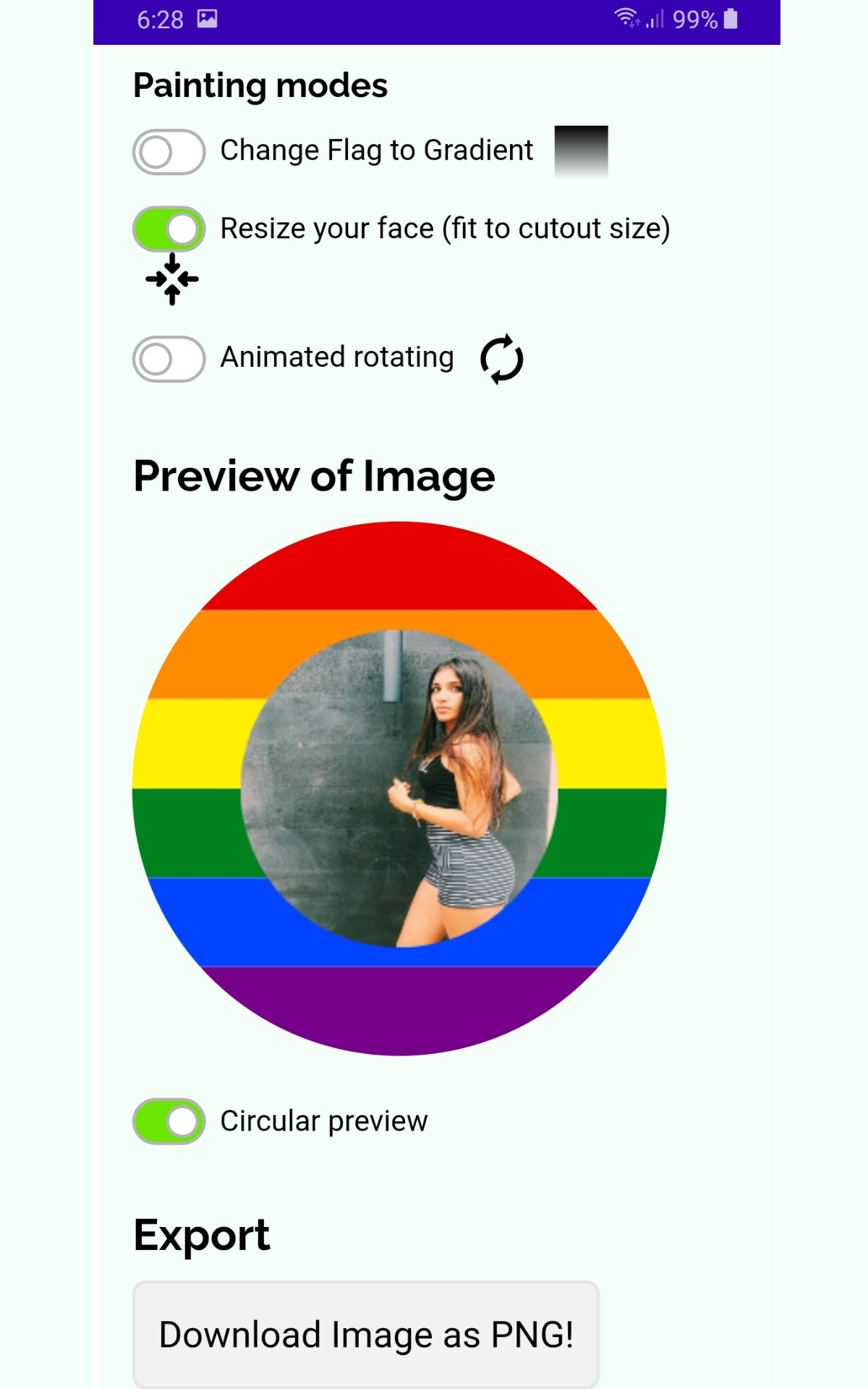Enable Animated rotating switch

pos(169,359)
